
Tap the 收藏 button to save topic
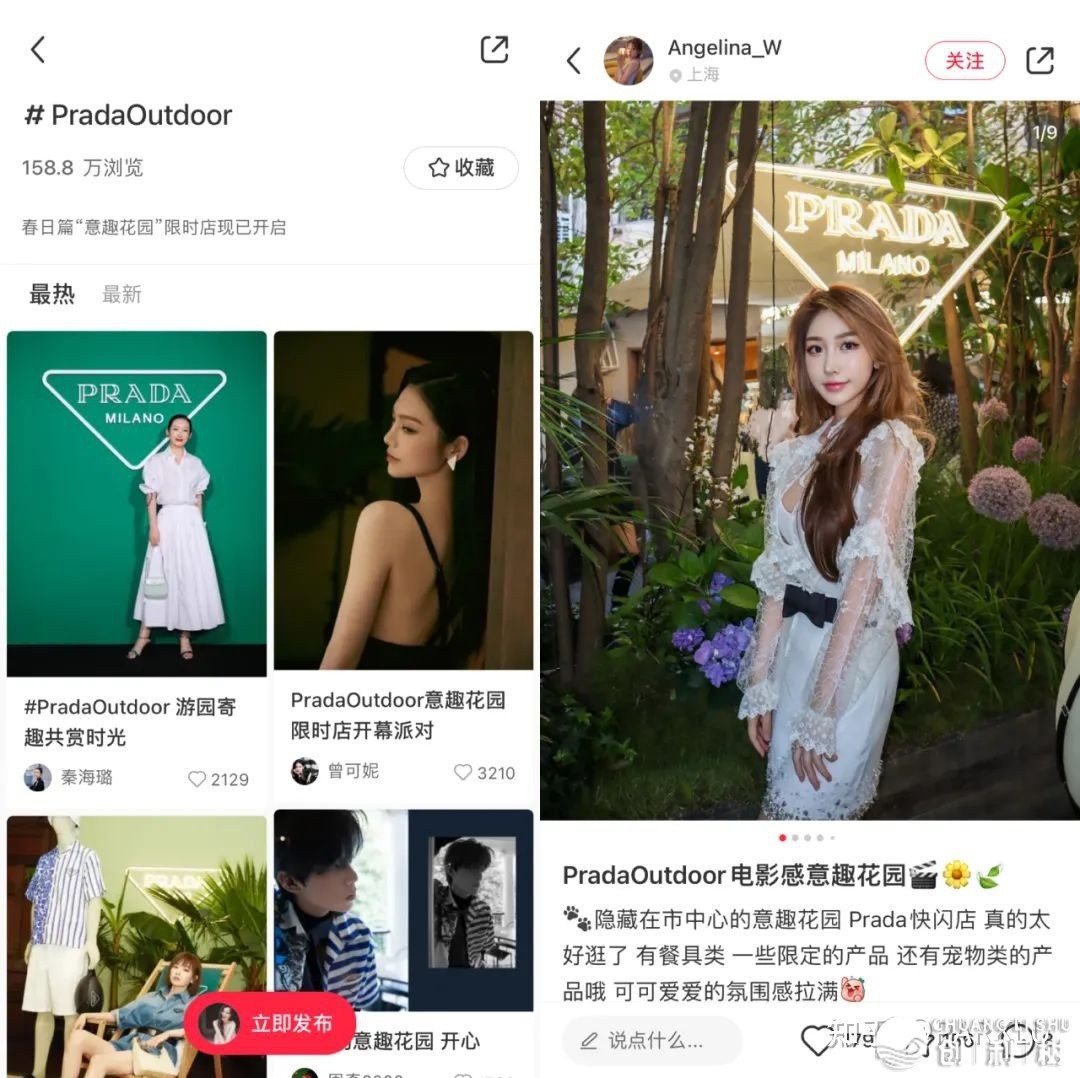point(461,168)
